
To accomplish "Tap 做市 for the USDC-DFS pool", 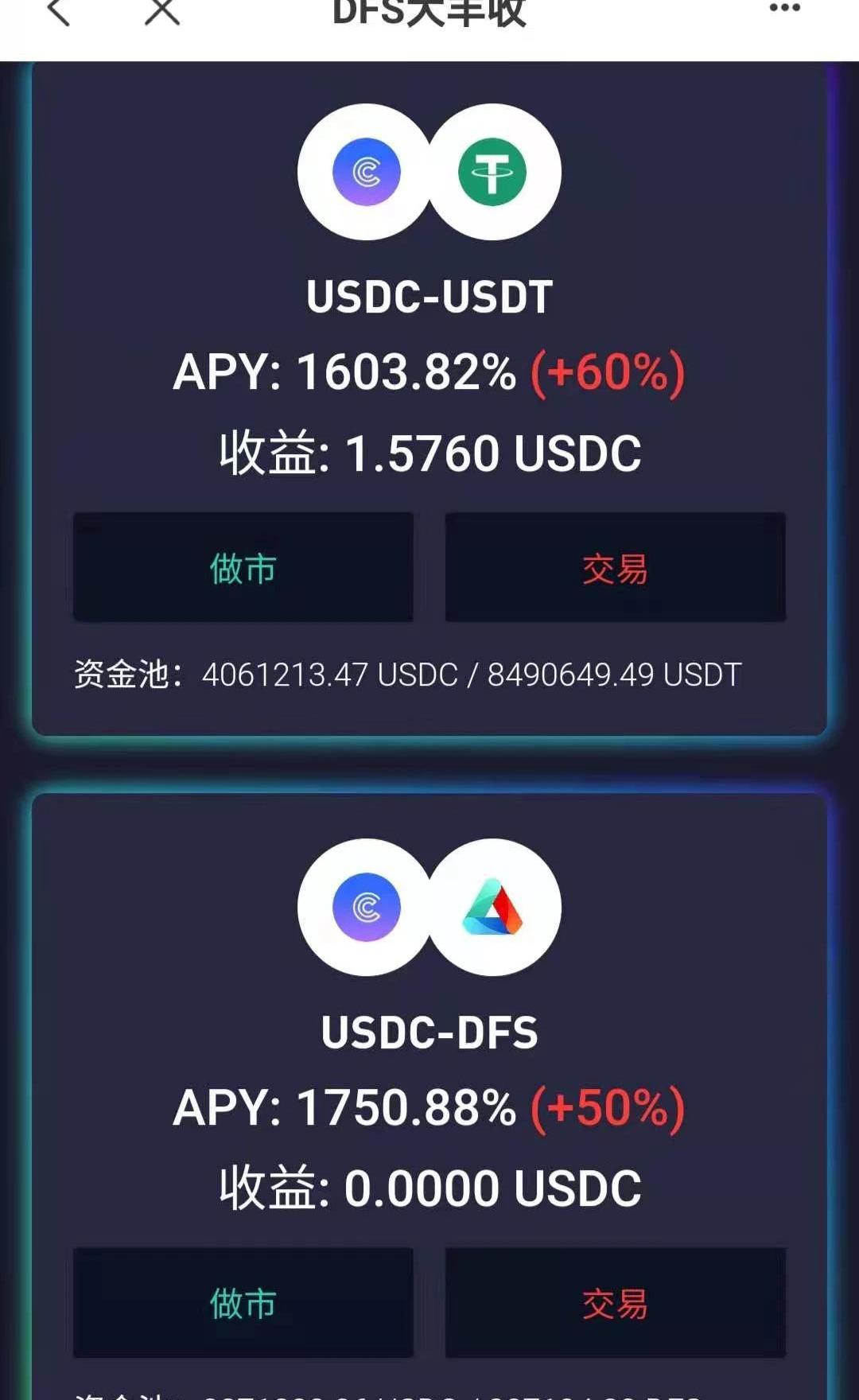I will pos(243,1302).
